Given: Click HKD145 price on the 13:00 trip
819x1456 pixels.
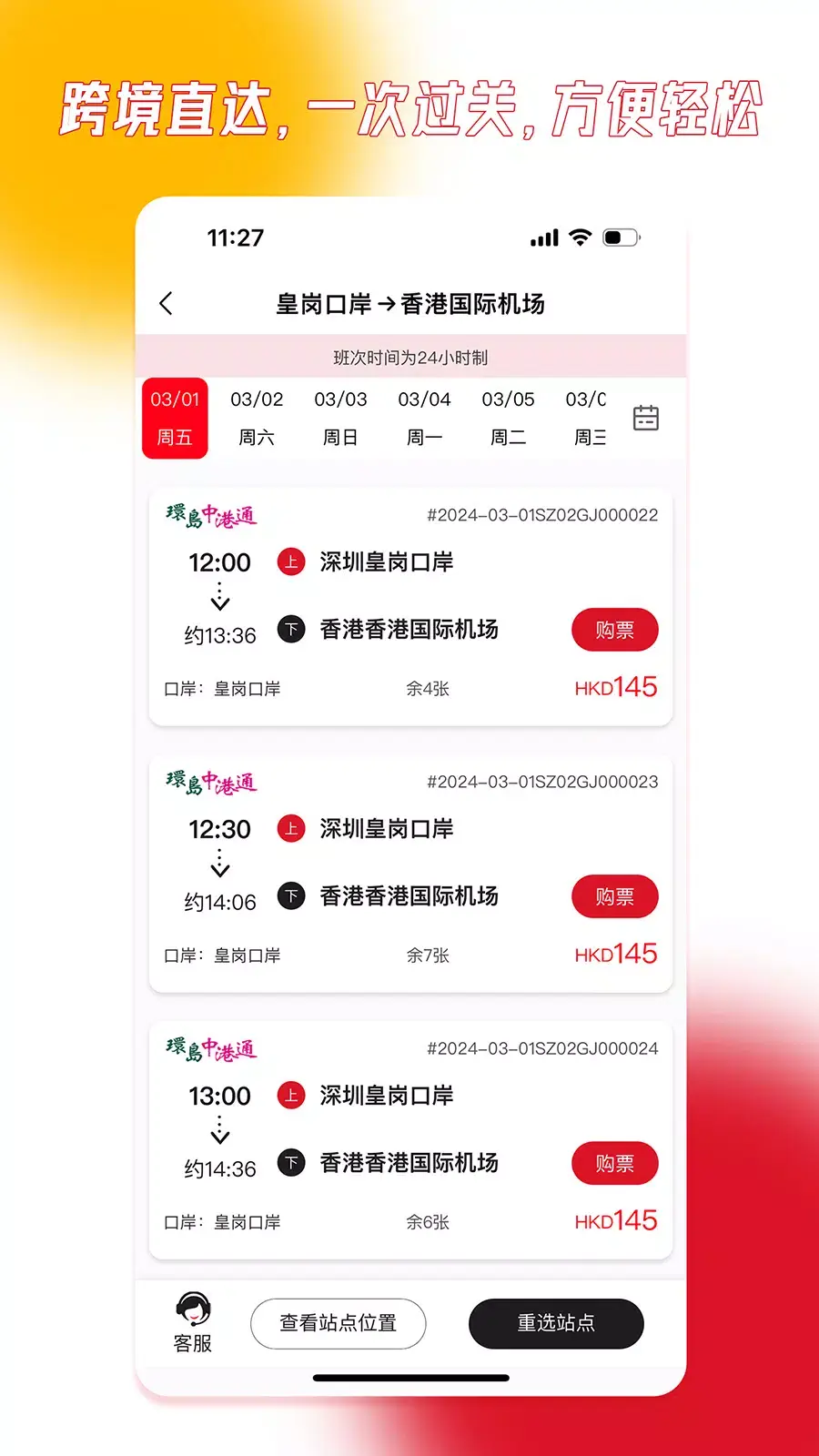Looking at the screenshot, I should click(x=616, y=1220).
